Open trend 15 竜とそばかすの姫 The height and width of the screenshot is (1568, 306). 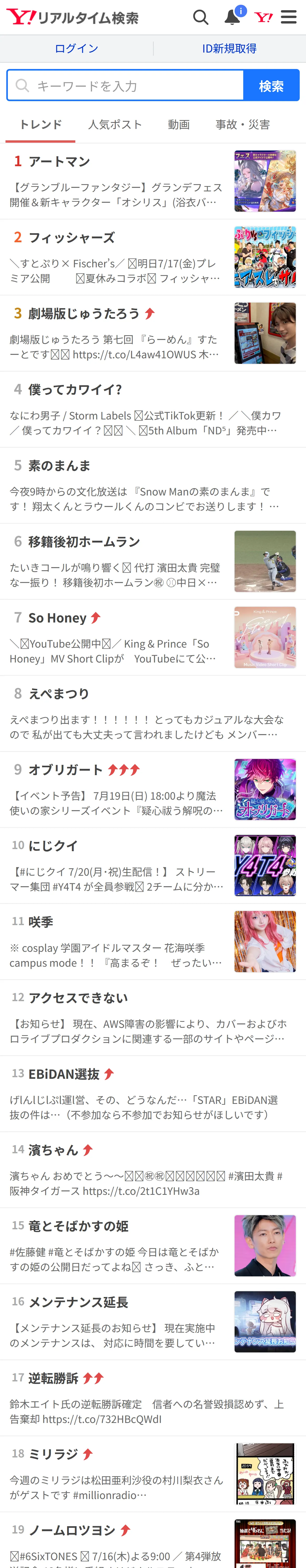pyautogui.click(x=153, y=1246)
